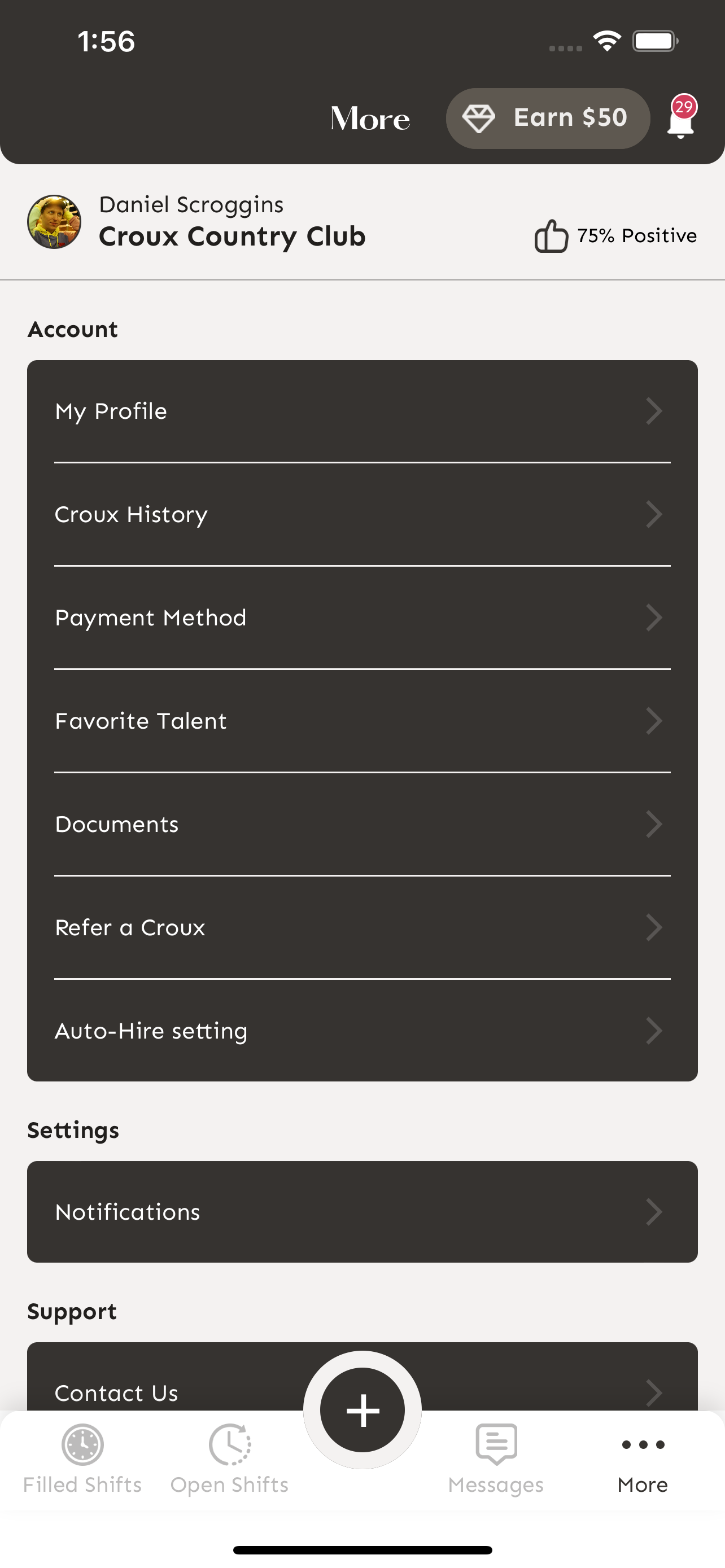Open Auto-Hire setting
The height and width of the screenshot is (1568, 725).
[x=362, y=1031]
